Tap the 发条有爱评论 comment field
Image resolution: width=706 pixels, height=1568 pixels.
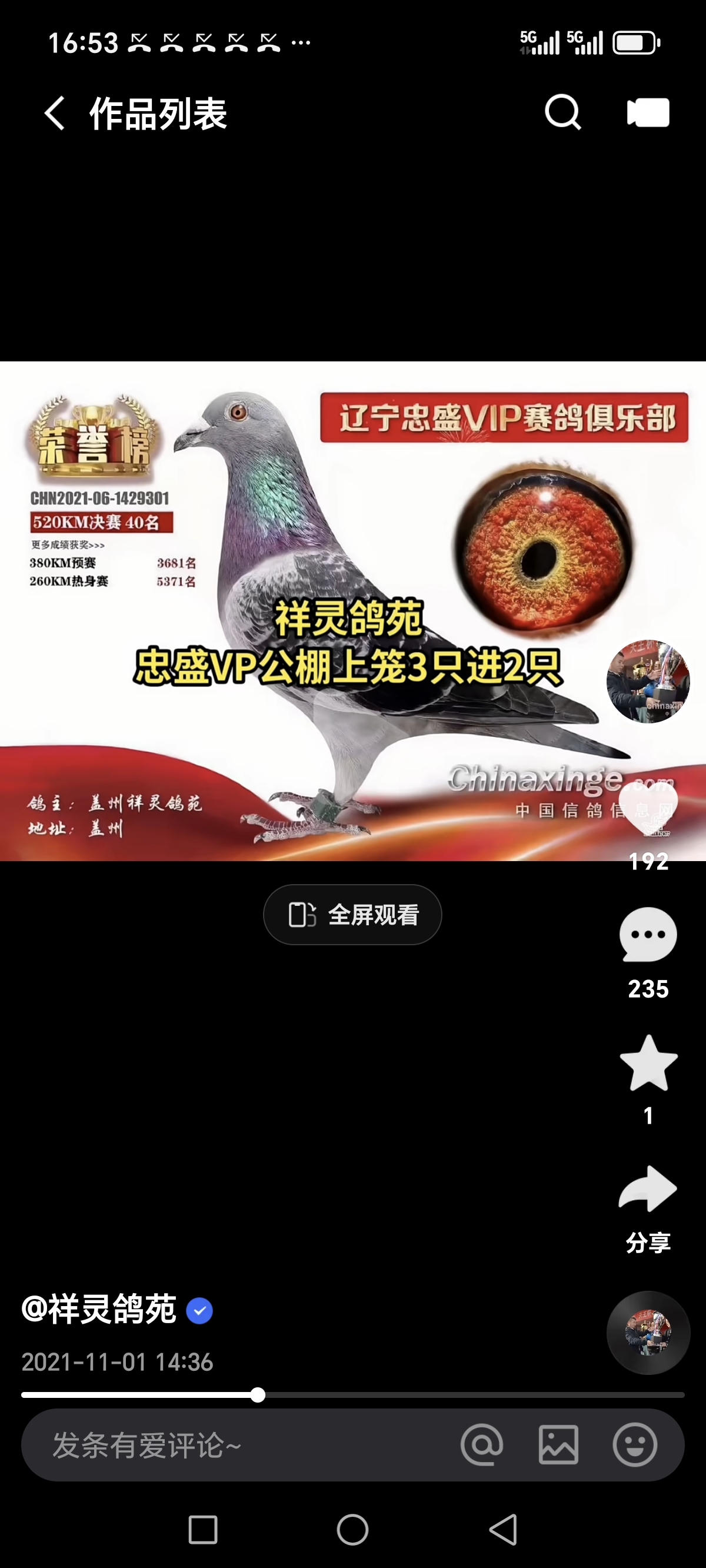click(244, 1445)
